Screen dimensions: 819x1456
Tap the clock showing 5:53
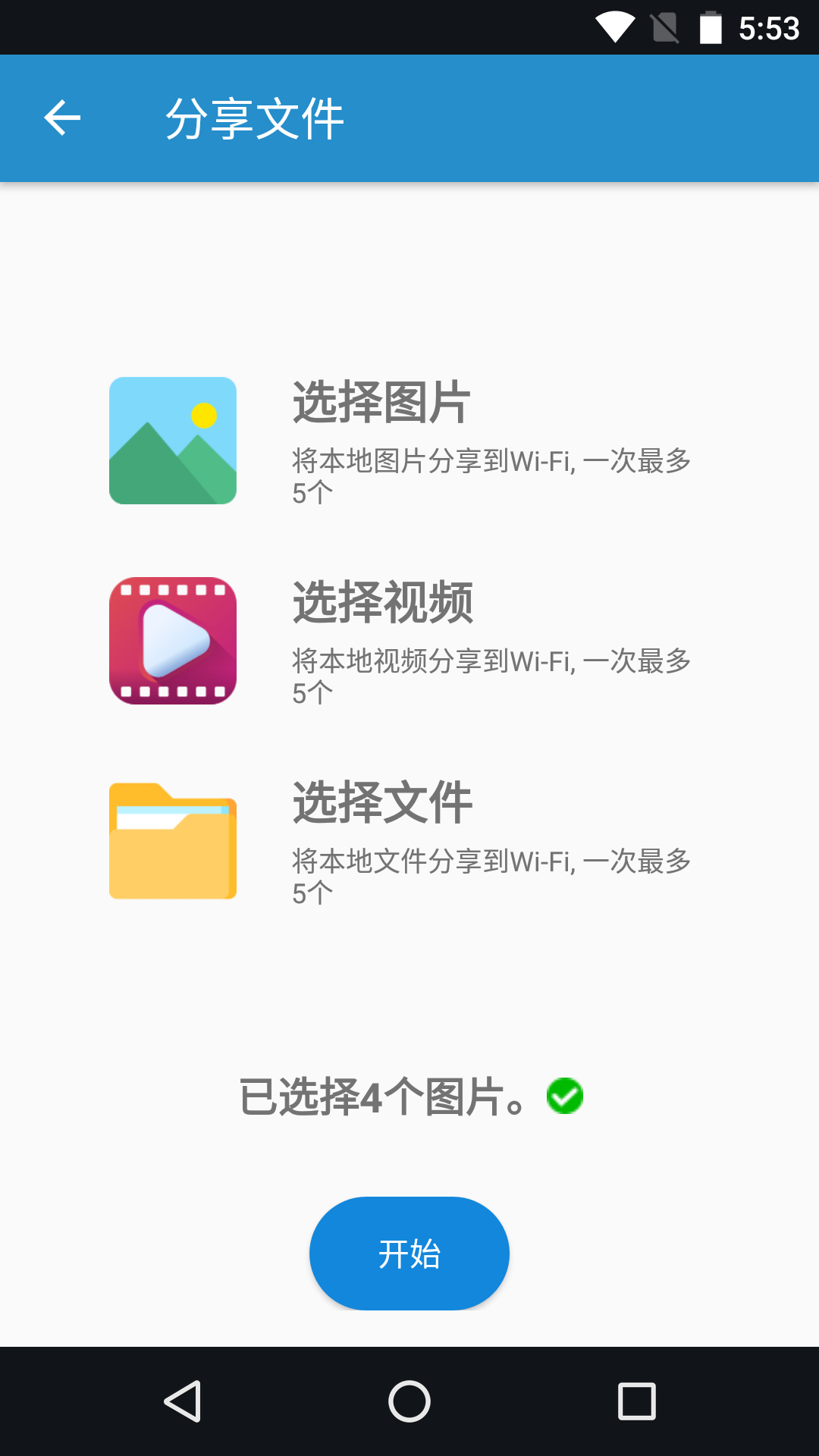(771, 27)
